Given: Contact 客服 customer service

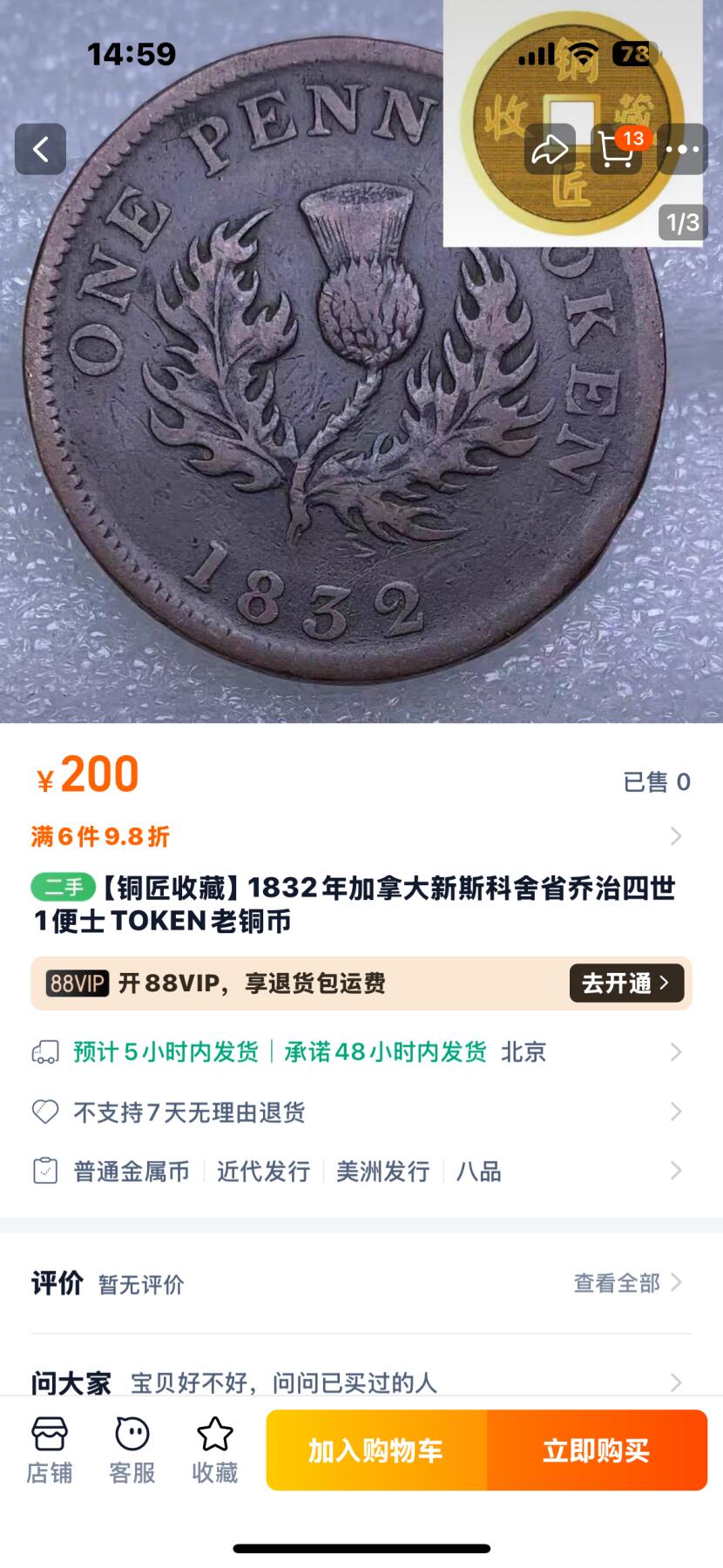Looking at the screenshot, I should tap(132, 1450).
